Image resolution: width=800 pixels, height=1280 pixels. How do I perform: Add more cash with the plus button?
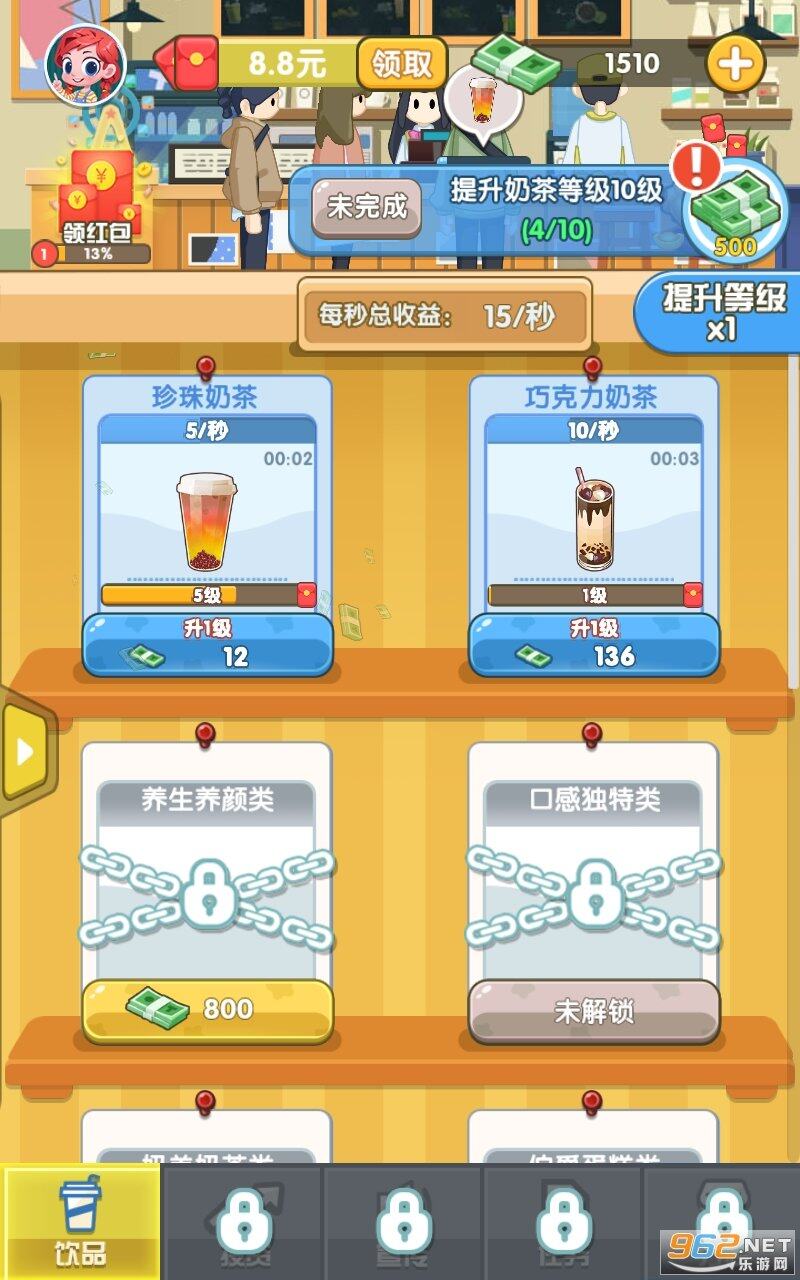[735, 65]
